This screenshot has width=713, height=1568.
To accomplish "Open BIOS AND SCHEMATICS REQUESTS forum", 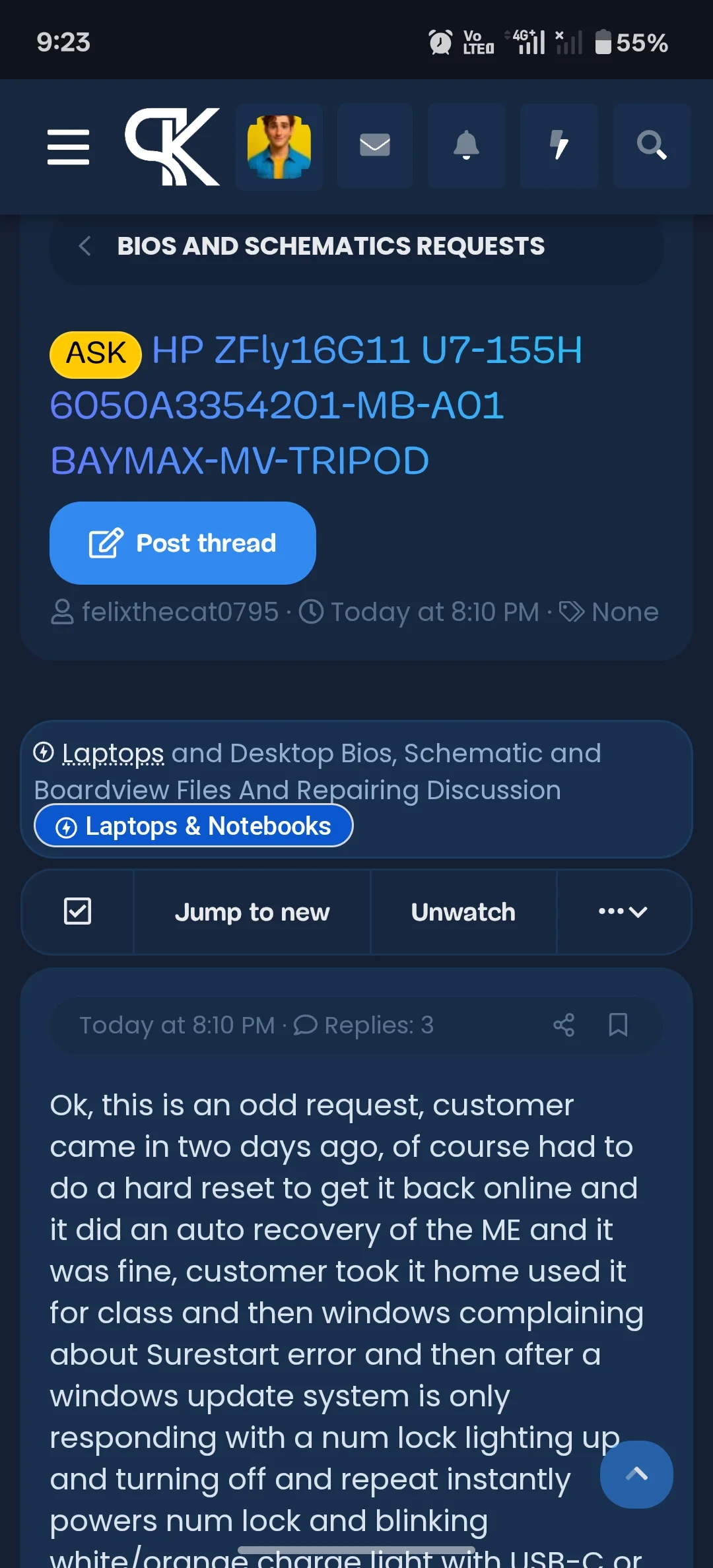I will [x=330, y=246].
